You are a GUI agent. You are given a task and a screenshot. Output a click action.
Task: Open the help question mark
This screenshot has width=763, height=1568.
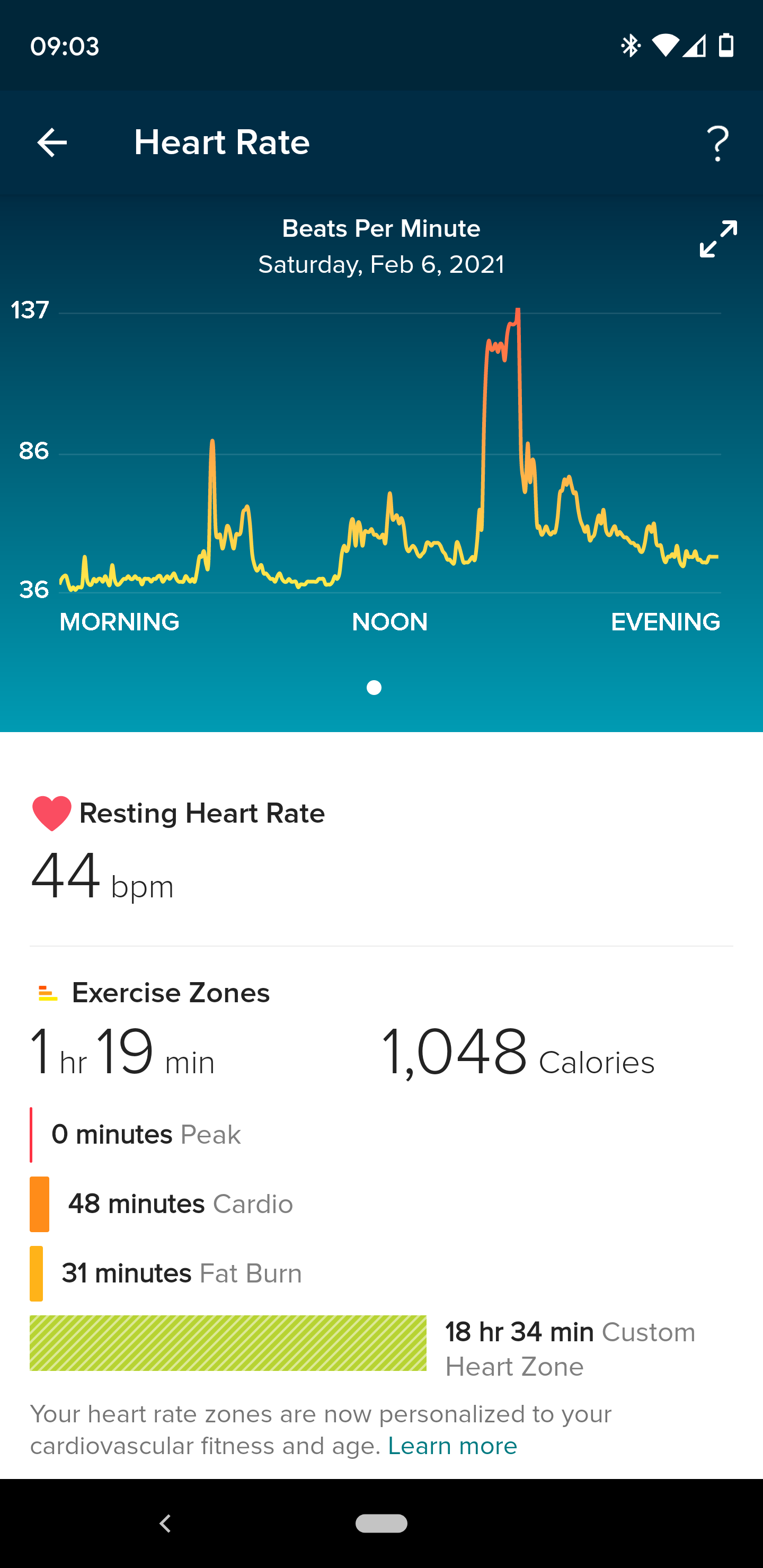(x=718, y=144)
